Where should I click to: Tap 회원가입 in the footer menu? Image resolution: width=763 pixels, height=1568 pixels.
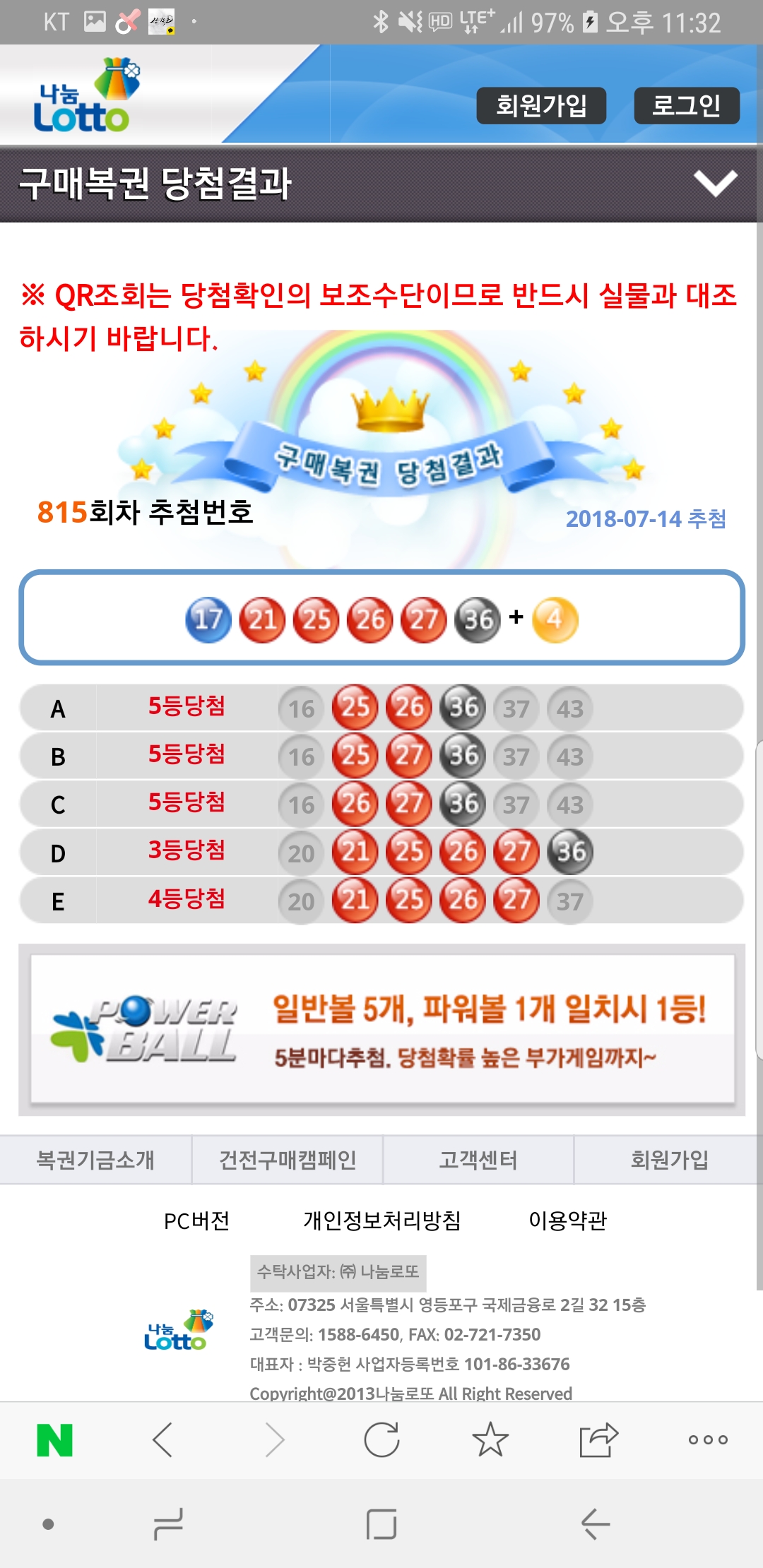coord(669,1160)
